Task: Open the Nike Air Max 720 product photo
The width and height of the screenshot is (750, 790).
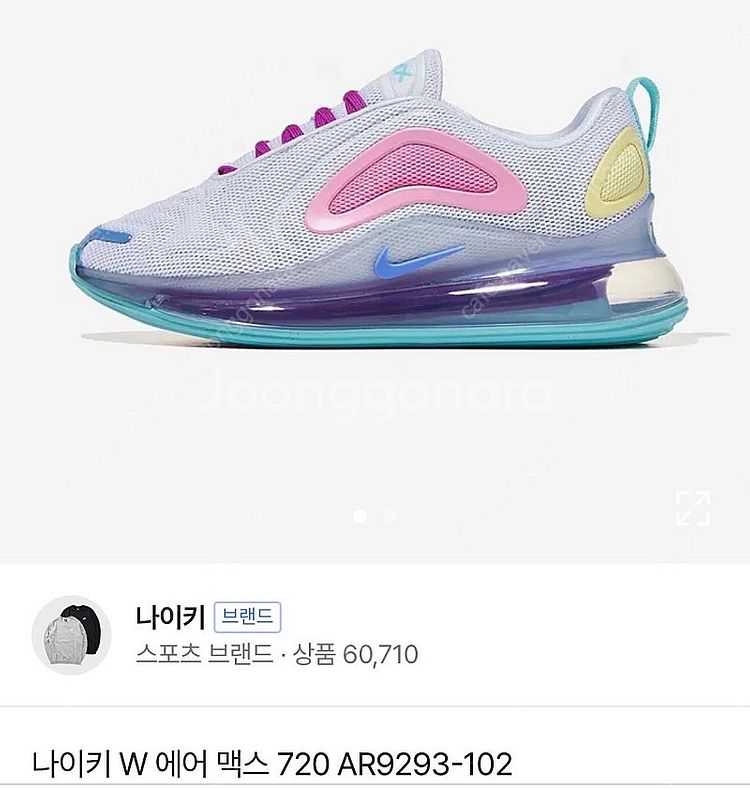Action: click(375, 220)
